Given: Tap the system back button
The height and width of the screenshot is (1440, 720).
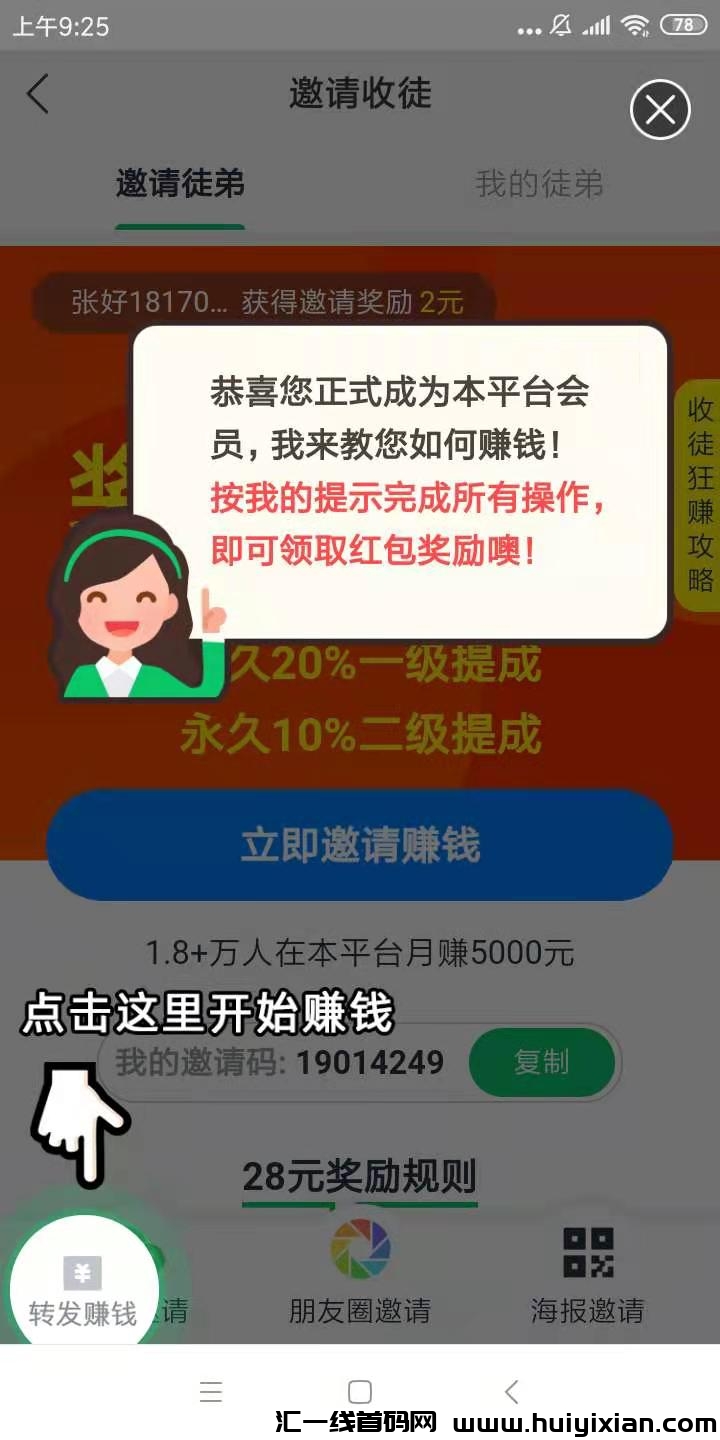Looking at the screenshot, I should [x=511, y=1392].
